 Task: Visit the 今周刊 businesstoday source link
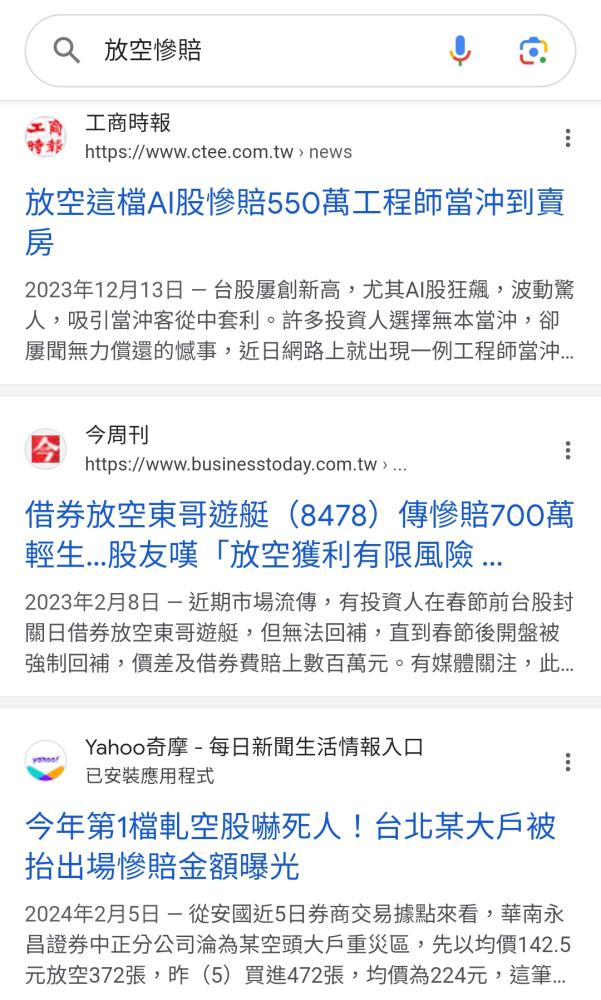(246, 450)
